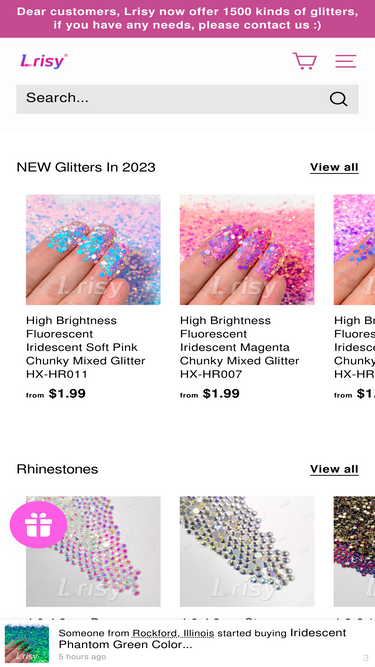The width and height of the screenshot is (375, 667).
Task: Tap the magnifying glass search icon
Action: click(338, 99)
